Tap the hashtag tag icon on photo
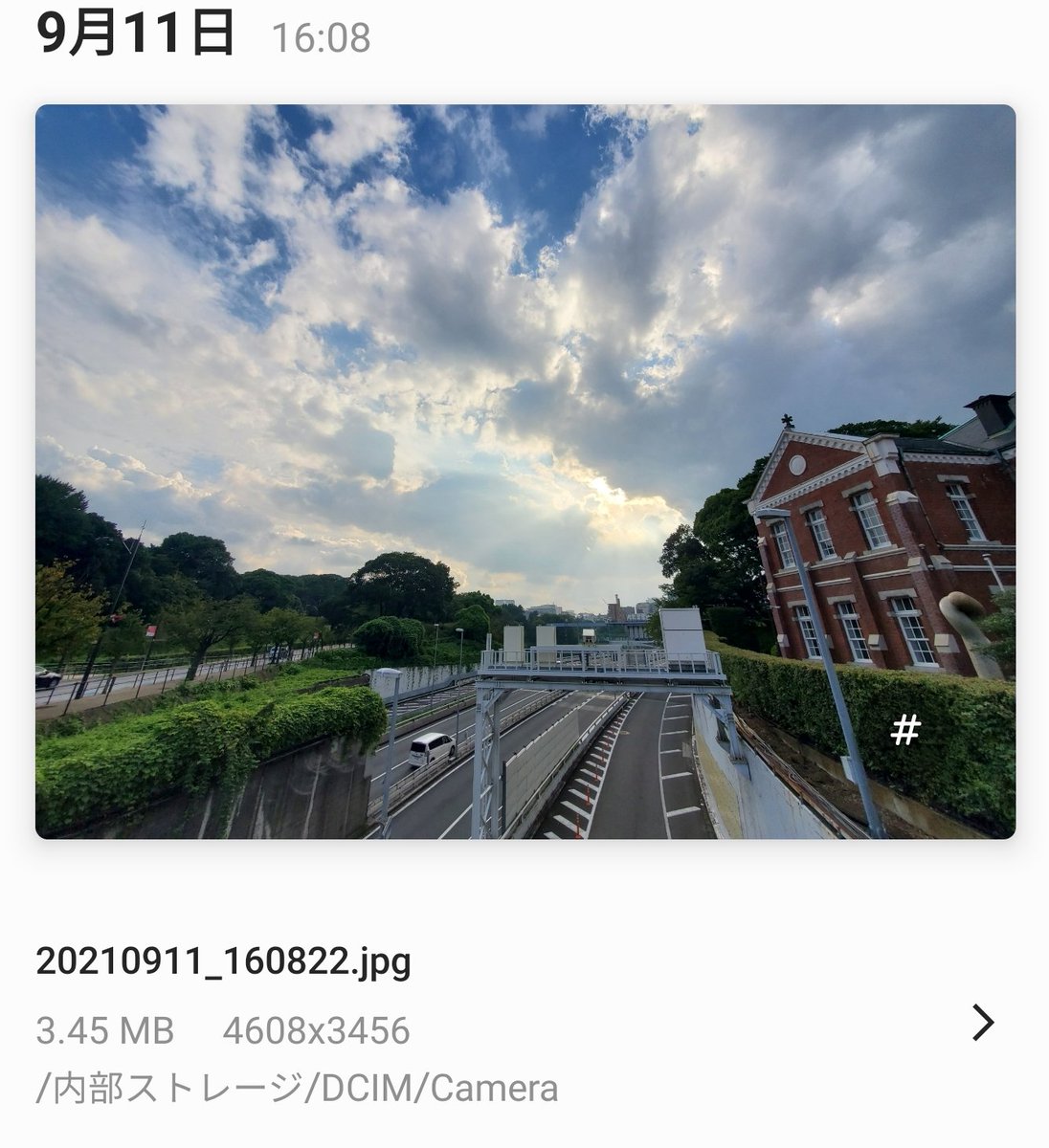This screenshot has height=1148, width=1049. click(x=904, y=731)
